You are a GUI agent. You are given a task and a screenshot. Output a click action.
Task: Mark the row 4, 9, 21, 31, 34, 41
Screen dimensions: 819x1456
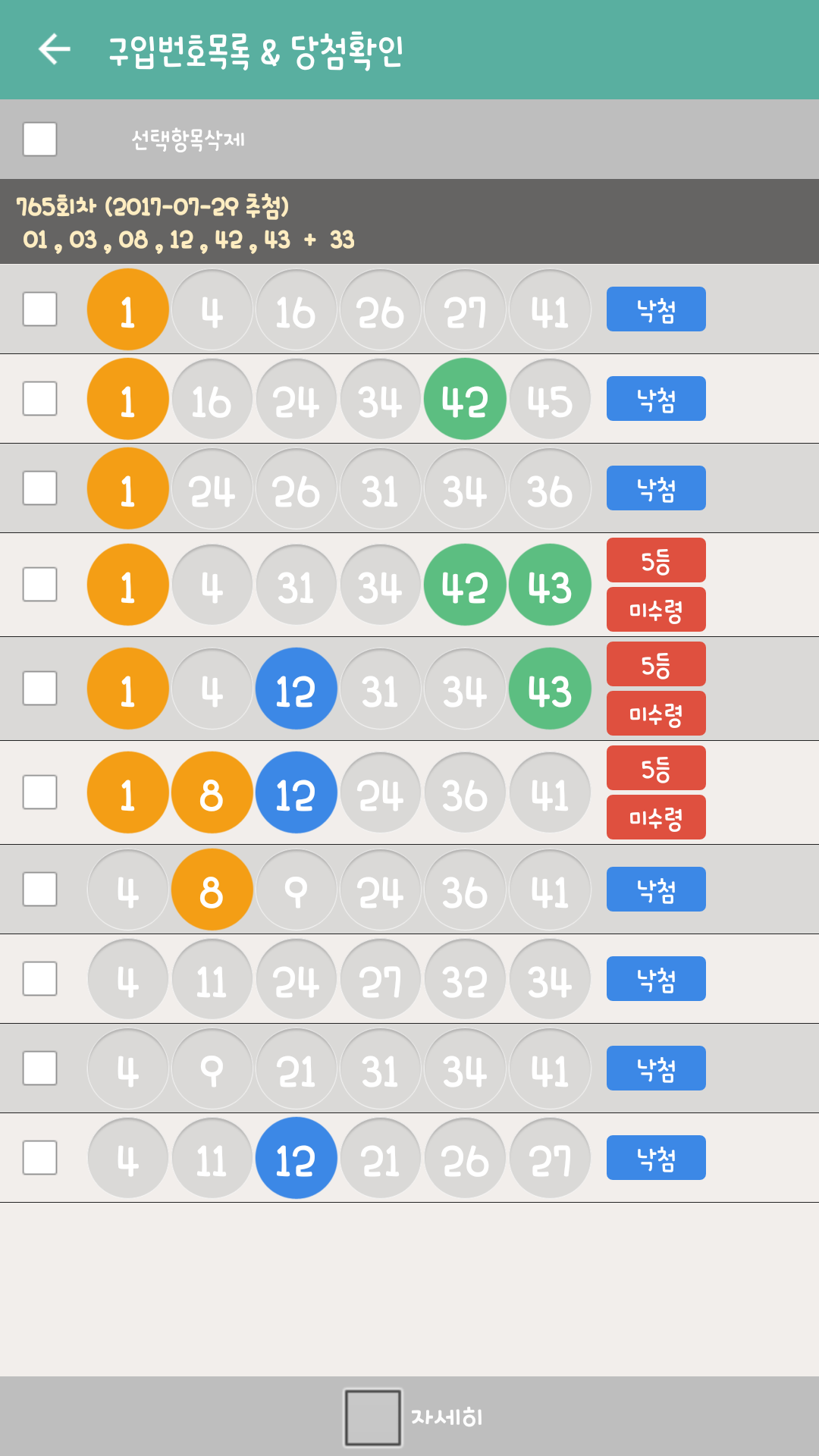[x=40, y=1068]
